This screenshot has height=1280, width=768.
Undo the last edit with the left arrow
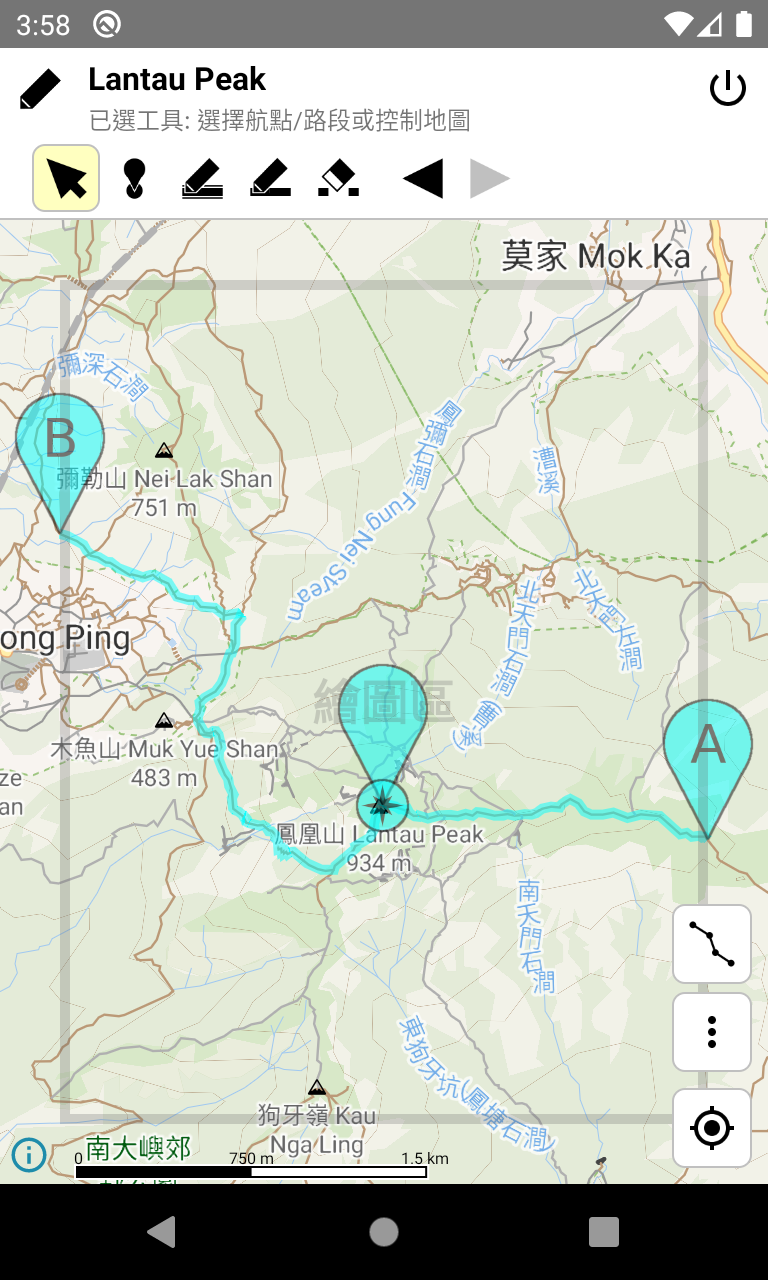pyautogui.click(x=422, y=179)
